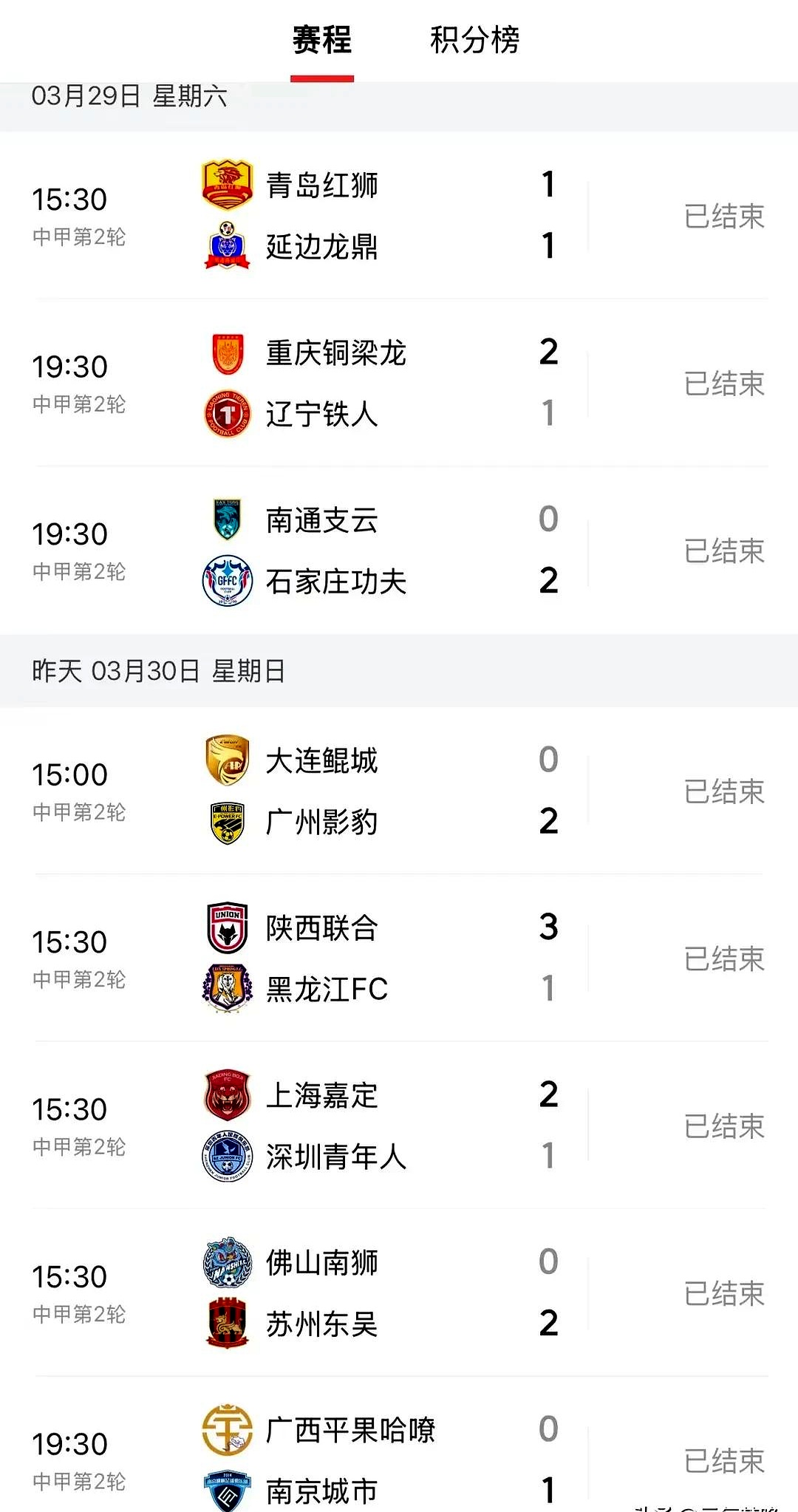Select the 广州影豹 club logo
798x1512 pixels.
pyautogui.click(x=228, y=822)
